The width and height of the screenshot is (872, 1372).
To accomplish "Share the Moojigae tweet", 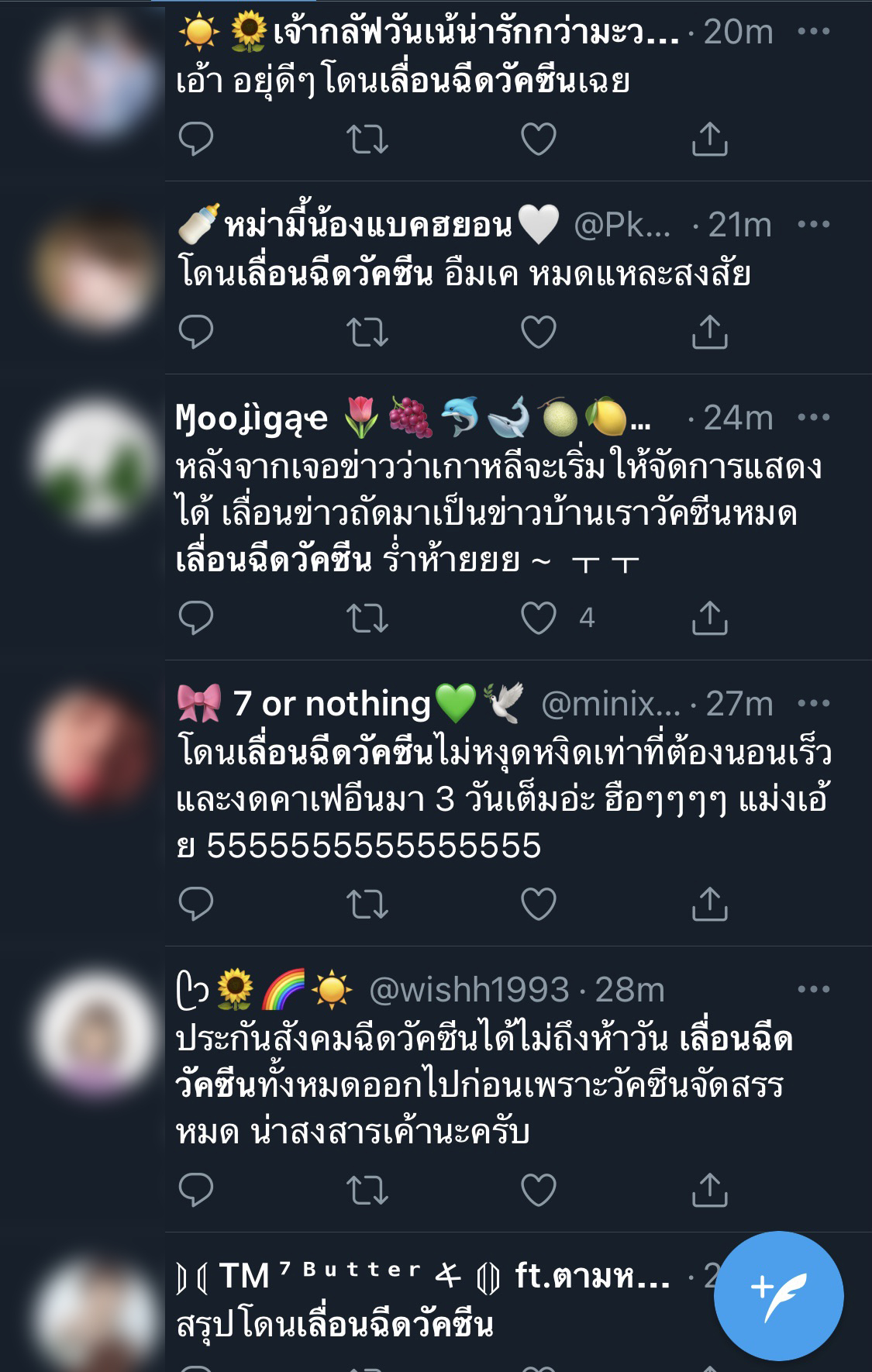I will (x=709, y=618).
